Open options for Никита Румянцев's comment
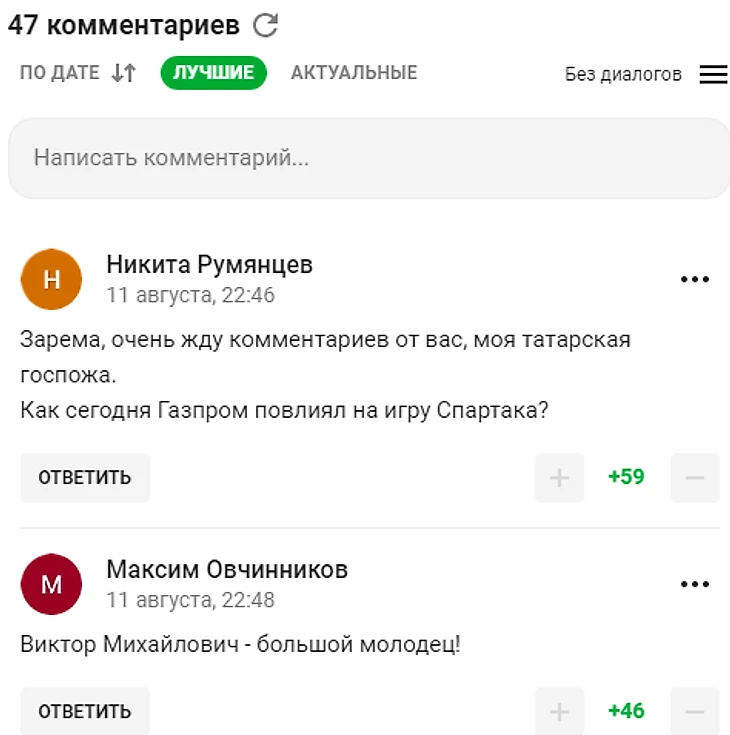Viewport: 730px width, 735px height. tap(694, 280)
